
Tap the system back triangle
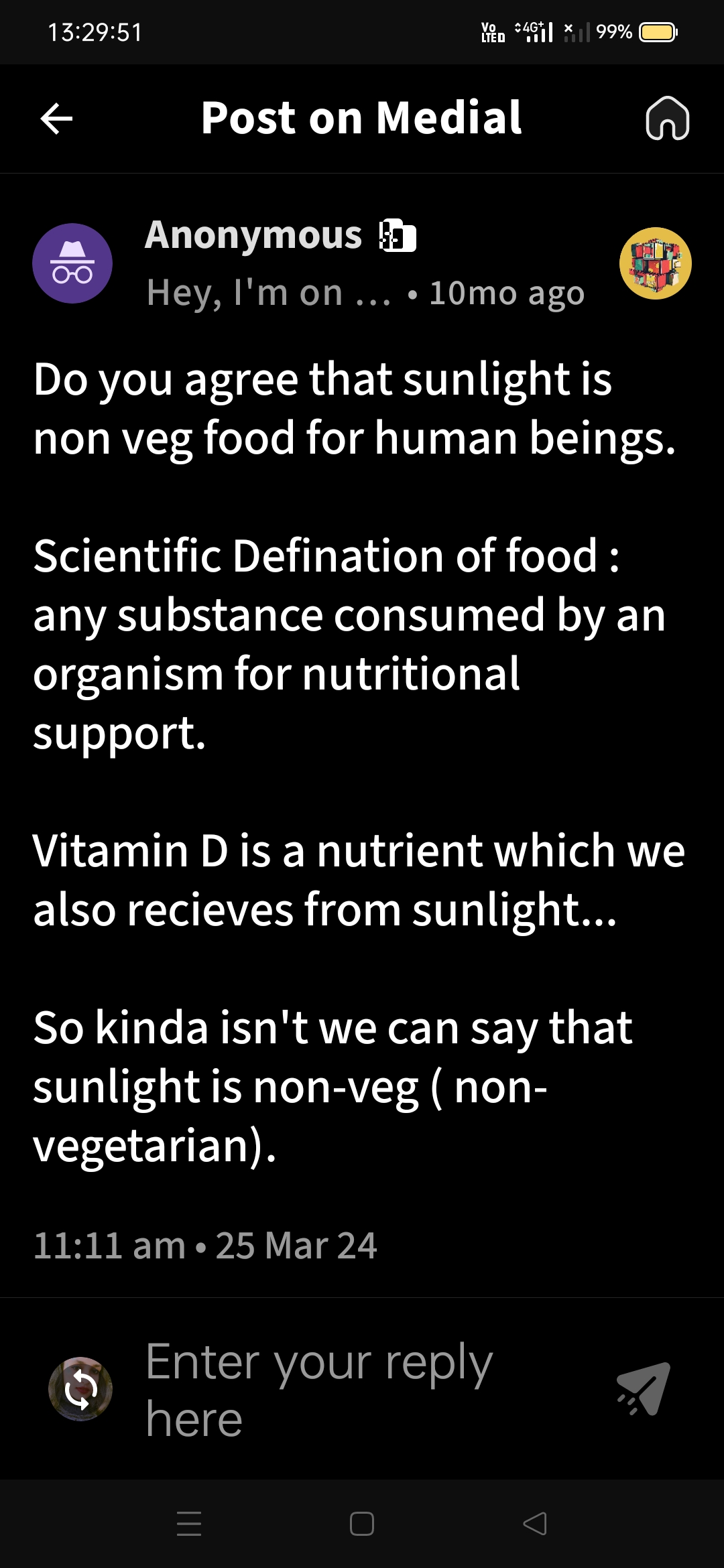point(535,1524)
